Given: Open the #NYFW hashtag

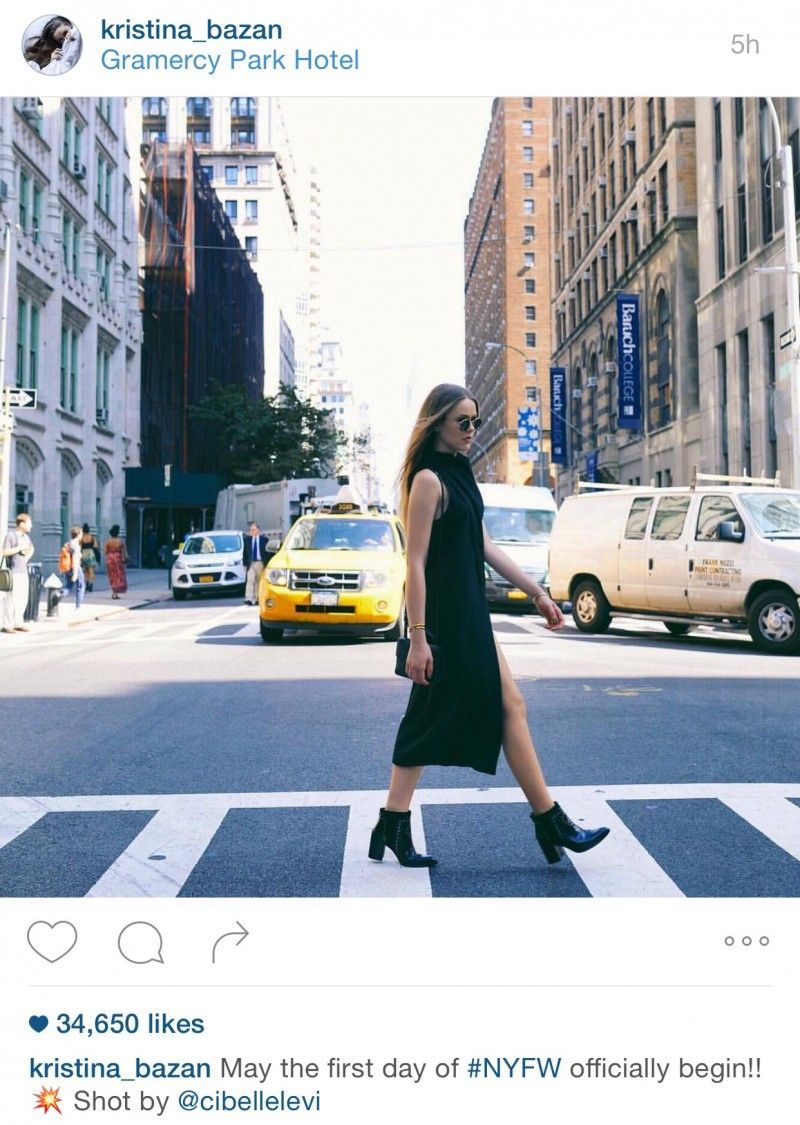Looking at the screenshot, I should coord(515,1068).
